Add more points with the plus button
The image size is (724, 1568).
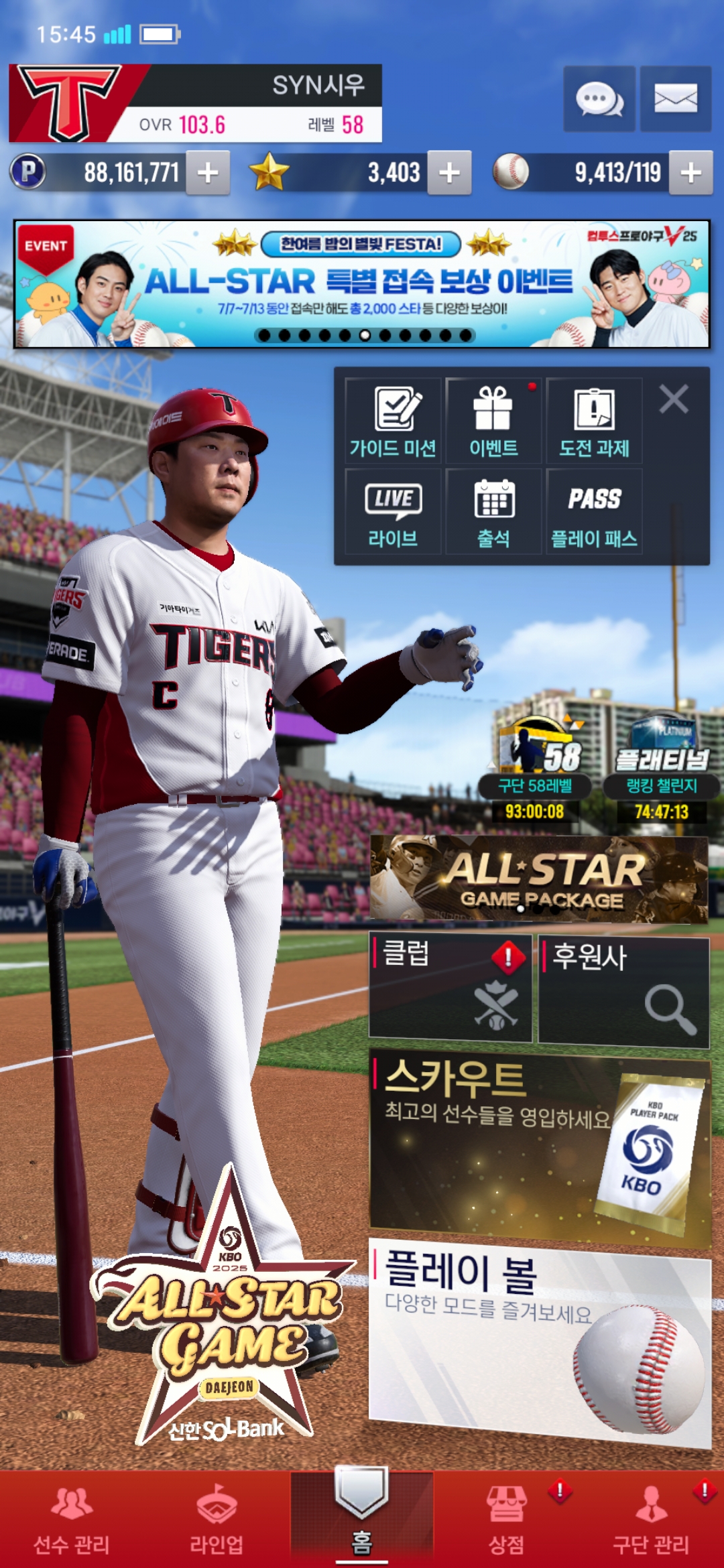(x=208, y=173)
